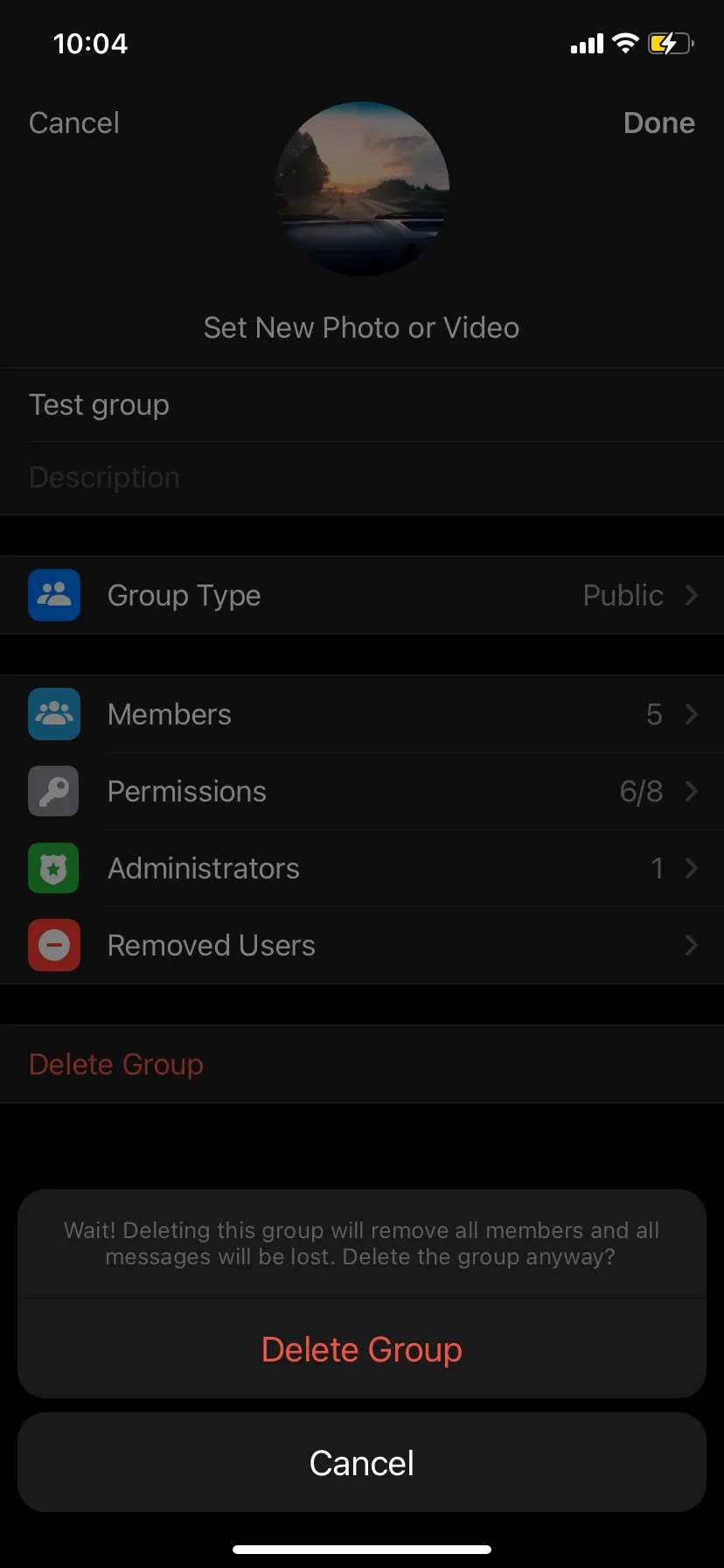This screenshot has height=1568, width=724.
Task: Tap the circular group photo thumbnail
Action: [361, 189]
